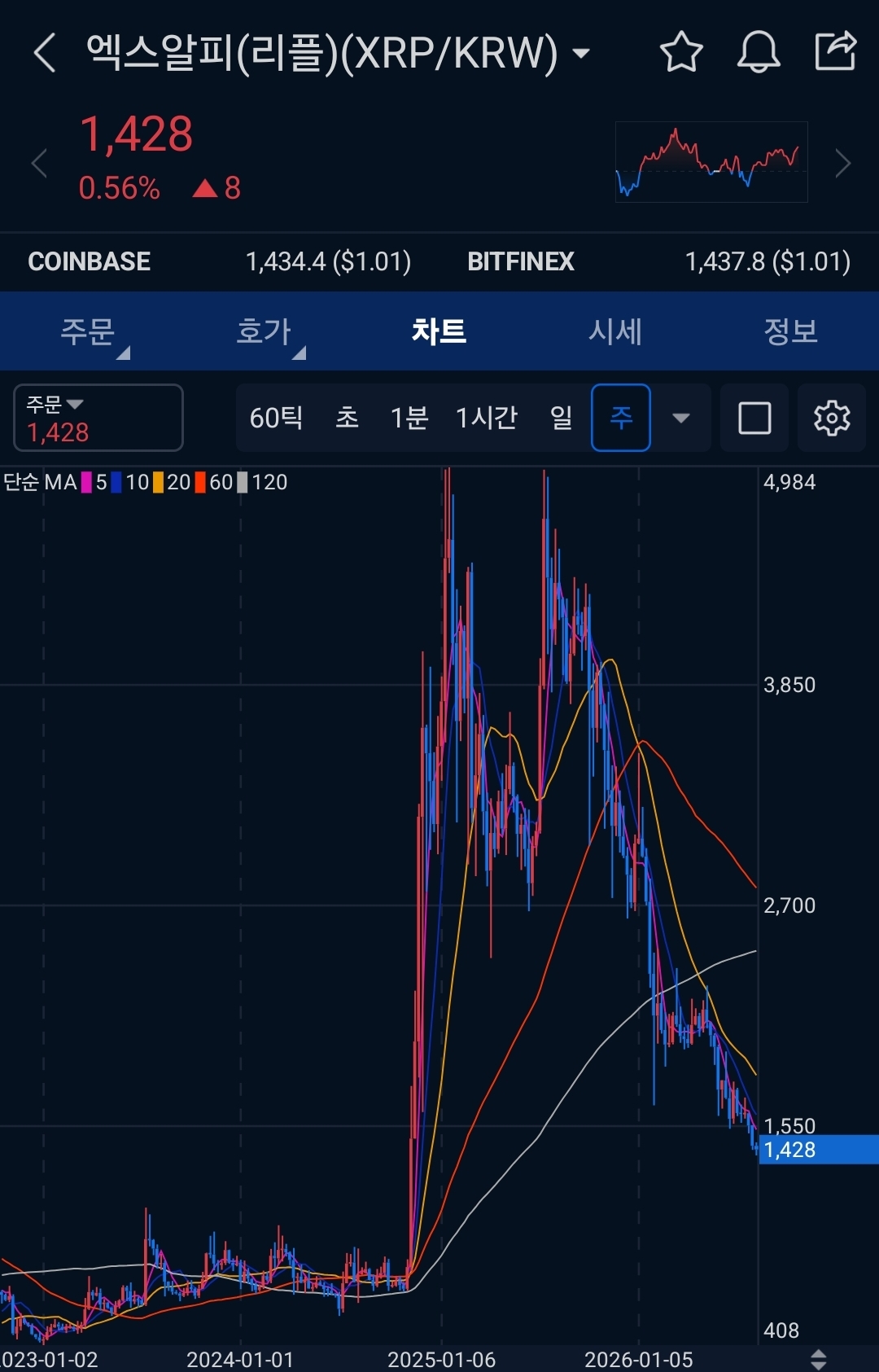Select the 1시간 chart interval
Screen dimensions: 879x1372
487,418
